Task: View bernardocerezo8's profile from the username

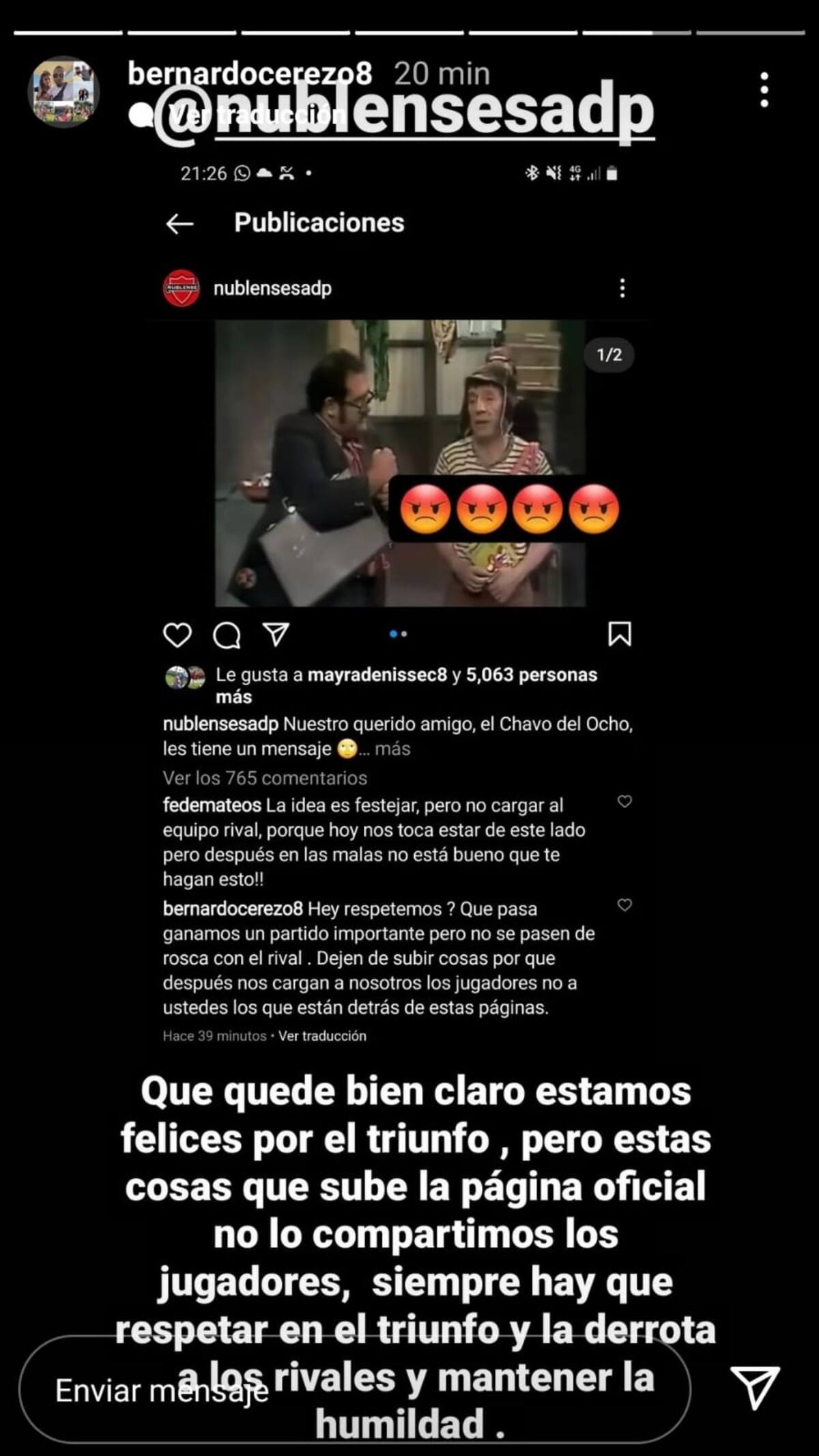Action: pyautogui.click(x=250, y=72)
